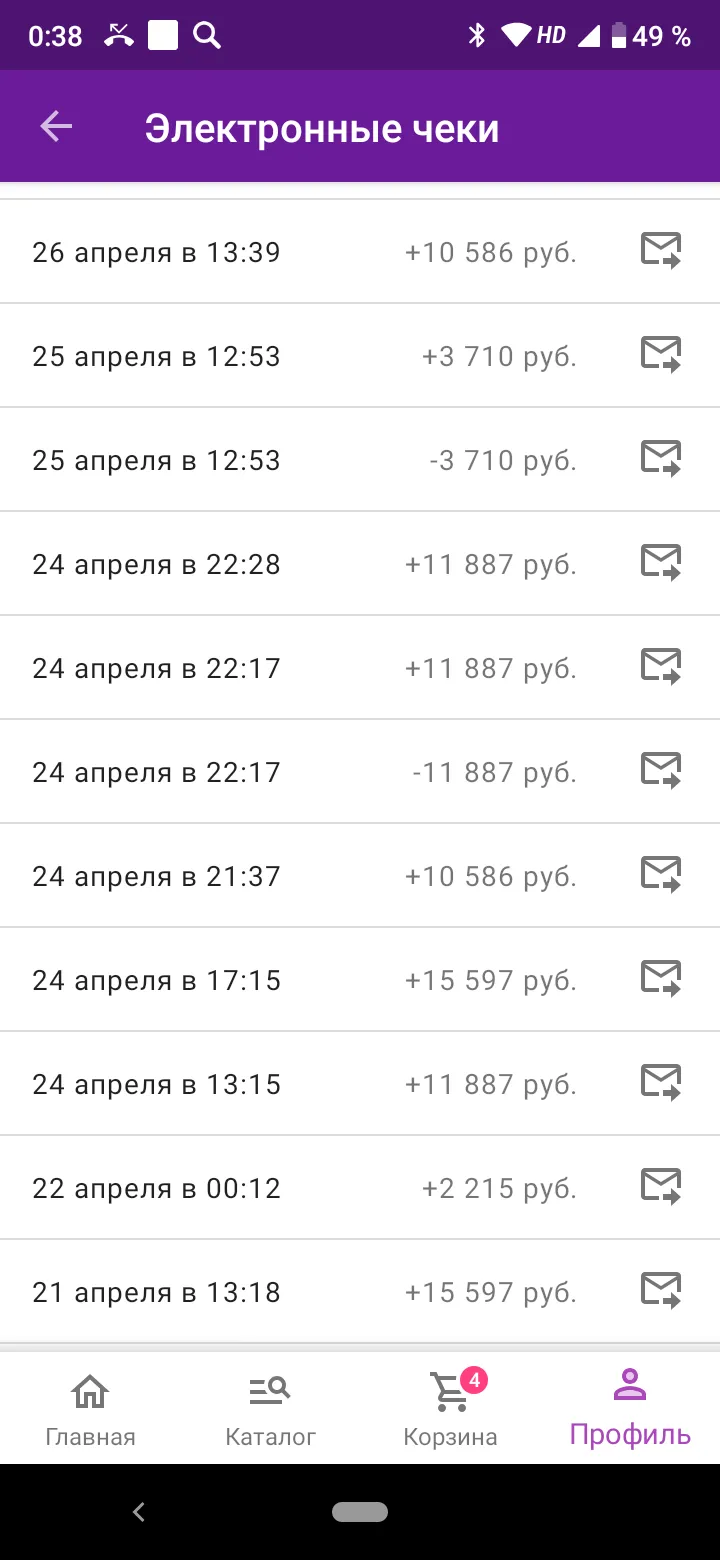
Task: Send the 22 апреля 00:12 receipt by email
Action: (x=661, y=1187)
